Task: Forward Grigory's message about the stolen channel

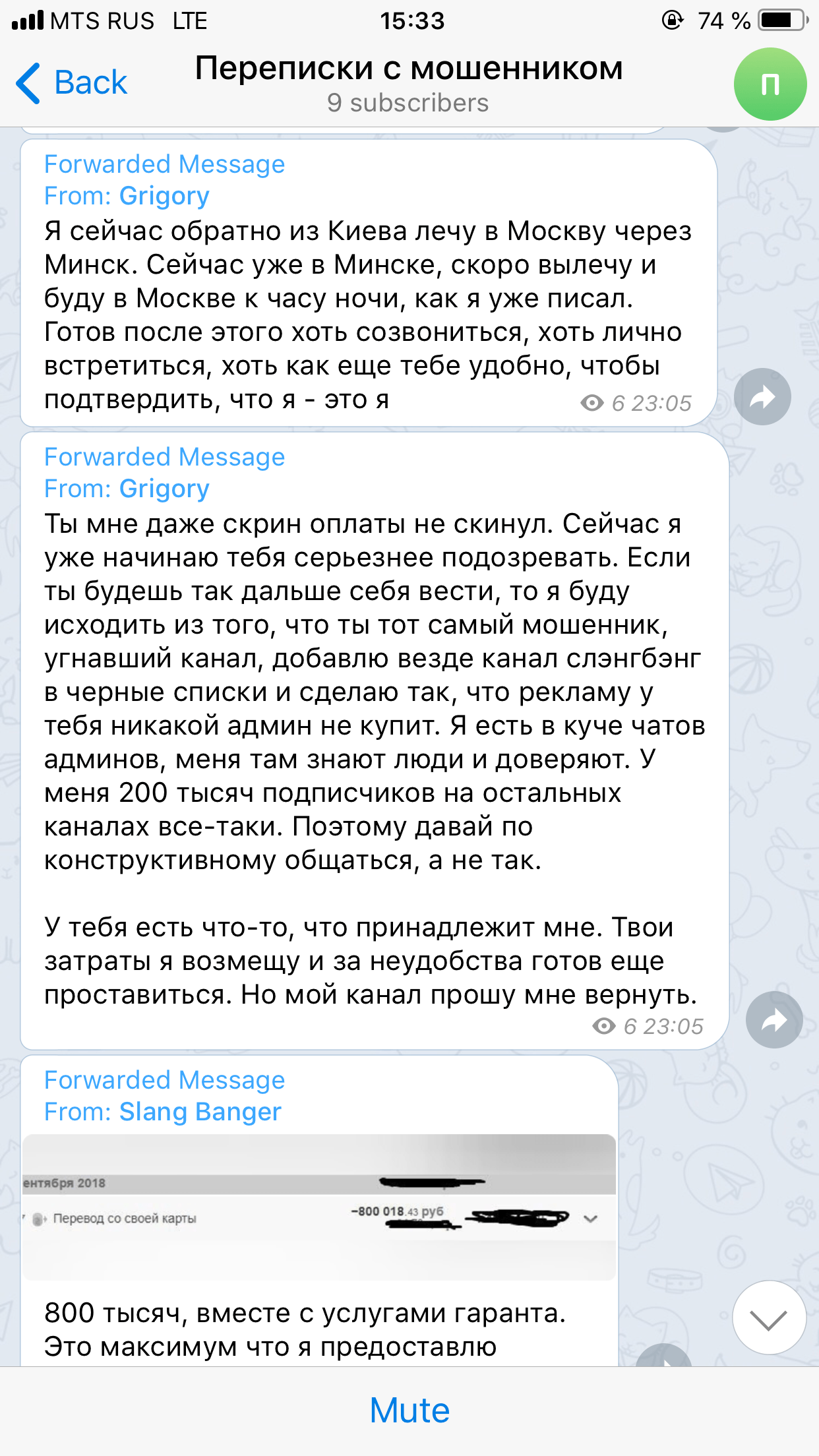Action: point(774,1020)
